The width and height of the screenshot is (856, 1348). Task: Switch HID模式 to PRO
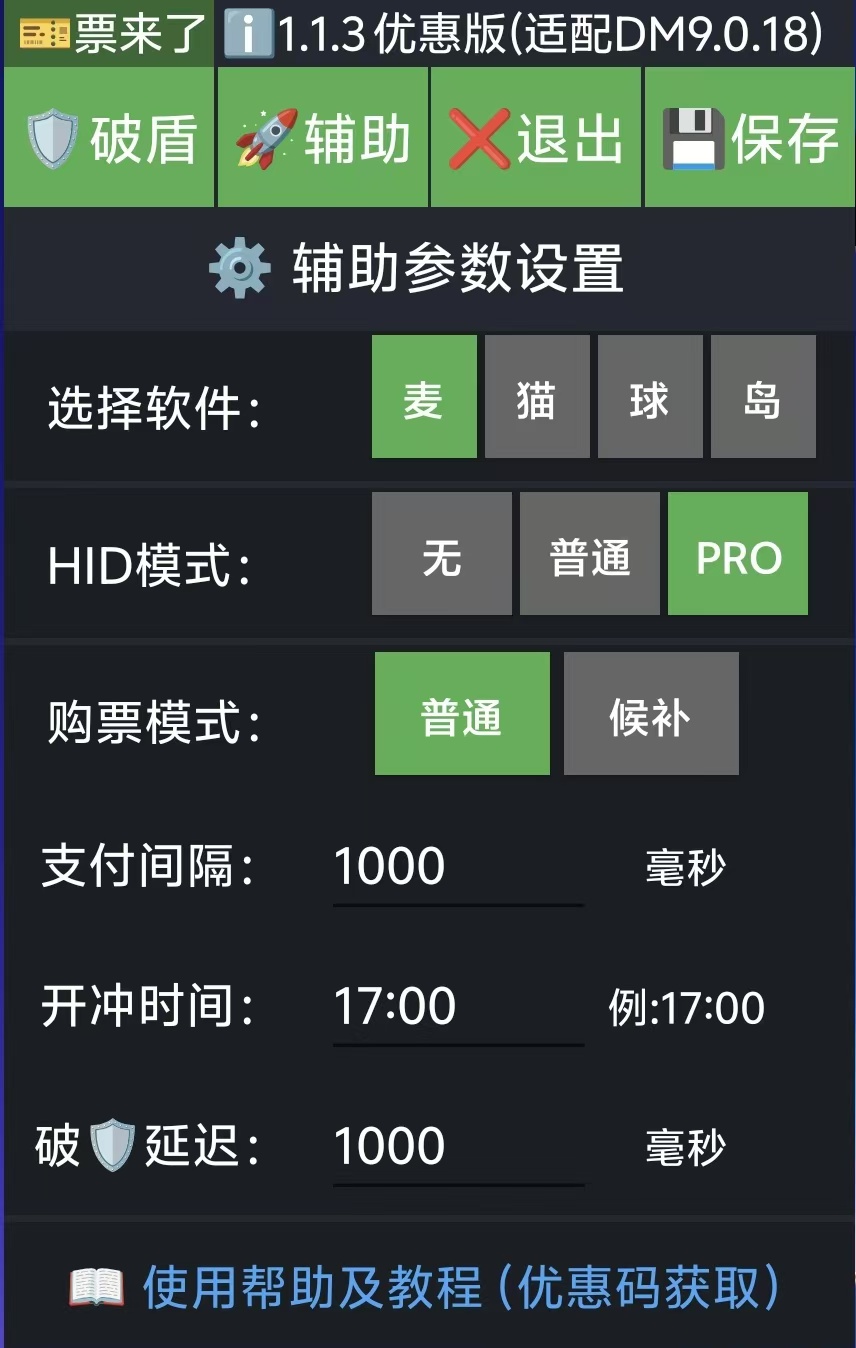click(738, 554)
